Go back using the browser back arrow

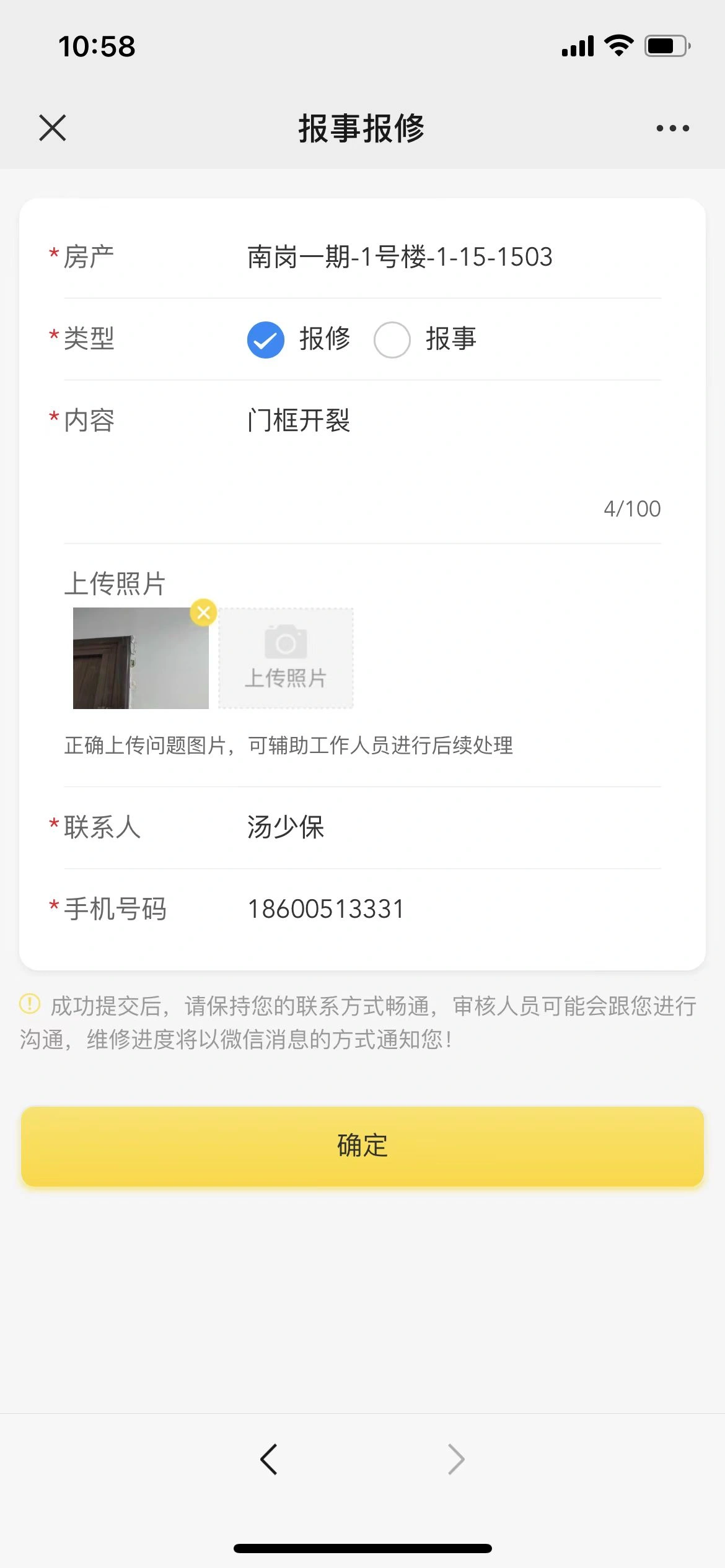click(x=269, y=1459)
